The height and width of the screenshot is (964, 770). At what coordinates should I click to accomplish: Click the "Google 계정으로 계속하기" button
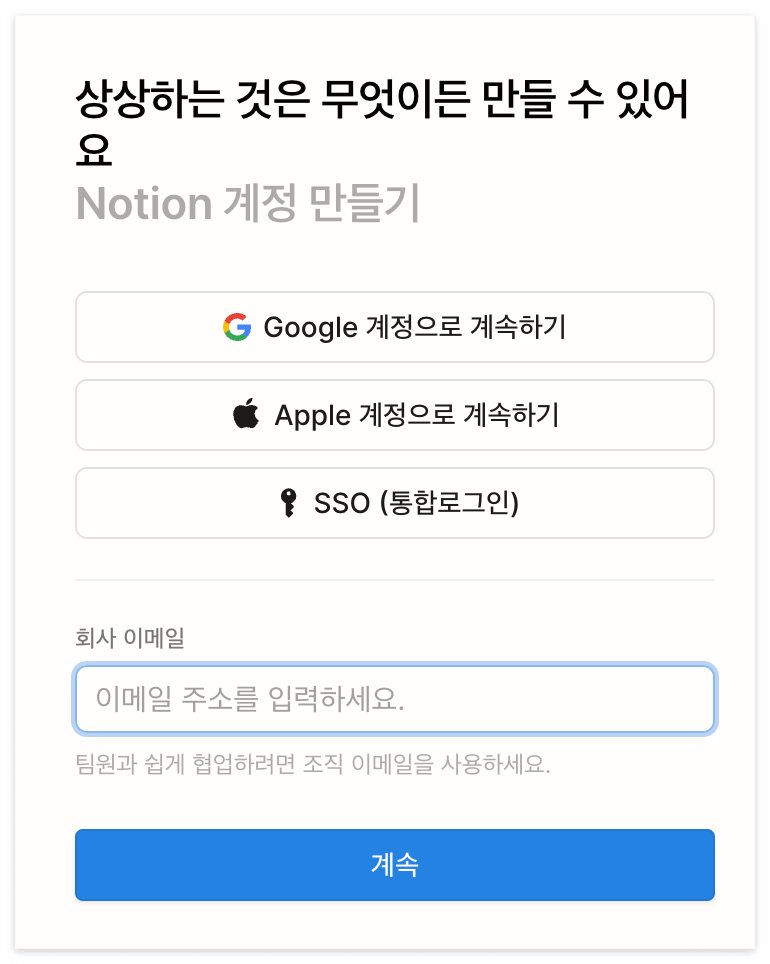pos(395,326)
